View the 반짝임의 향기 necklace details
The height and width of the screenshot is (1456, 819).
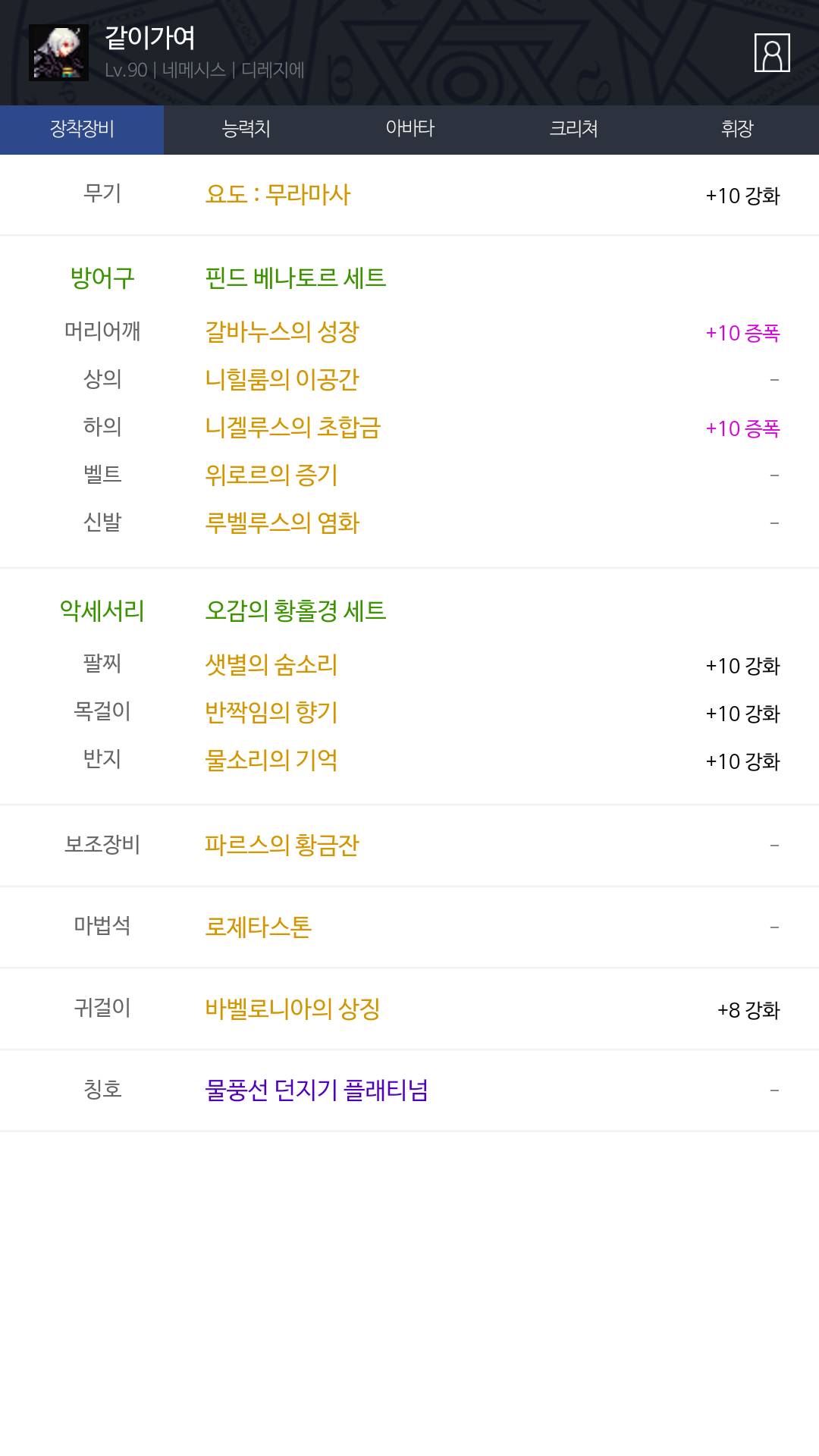[x=271, y=713]
